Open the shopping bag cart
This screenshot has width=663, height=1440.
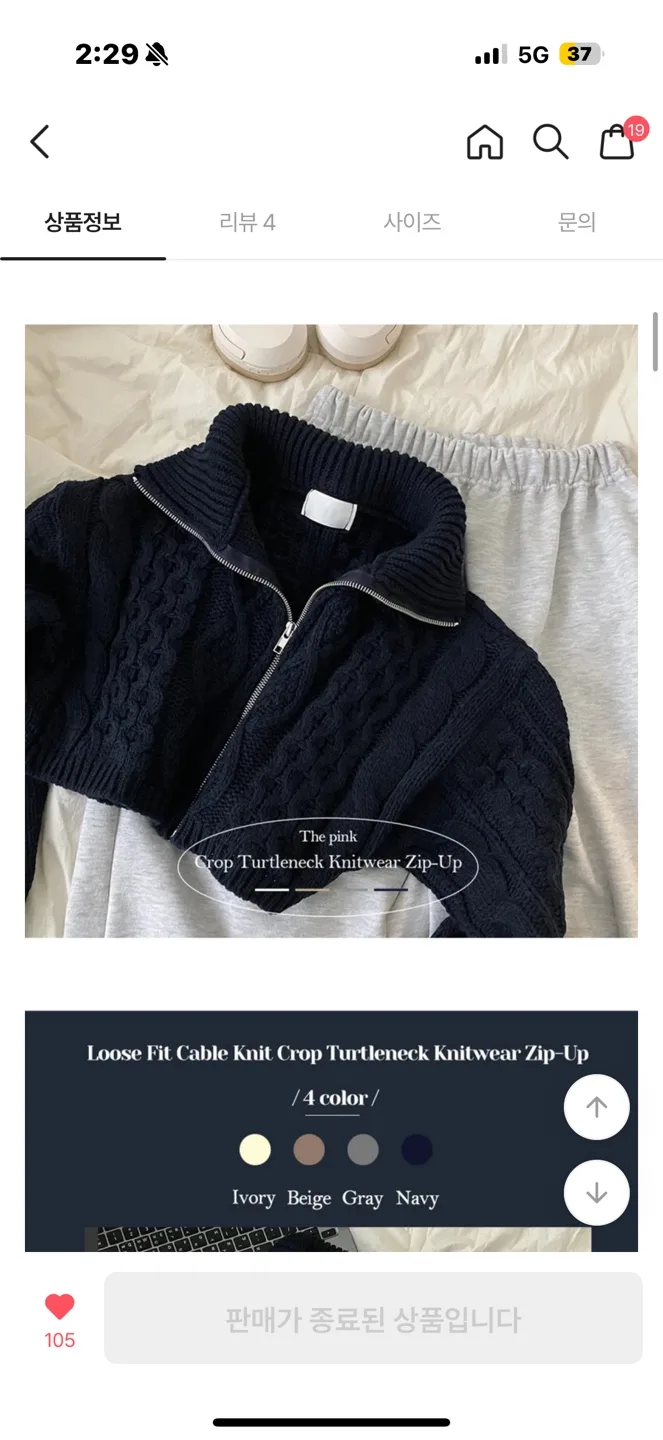(617, 142)
